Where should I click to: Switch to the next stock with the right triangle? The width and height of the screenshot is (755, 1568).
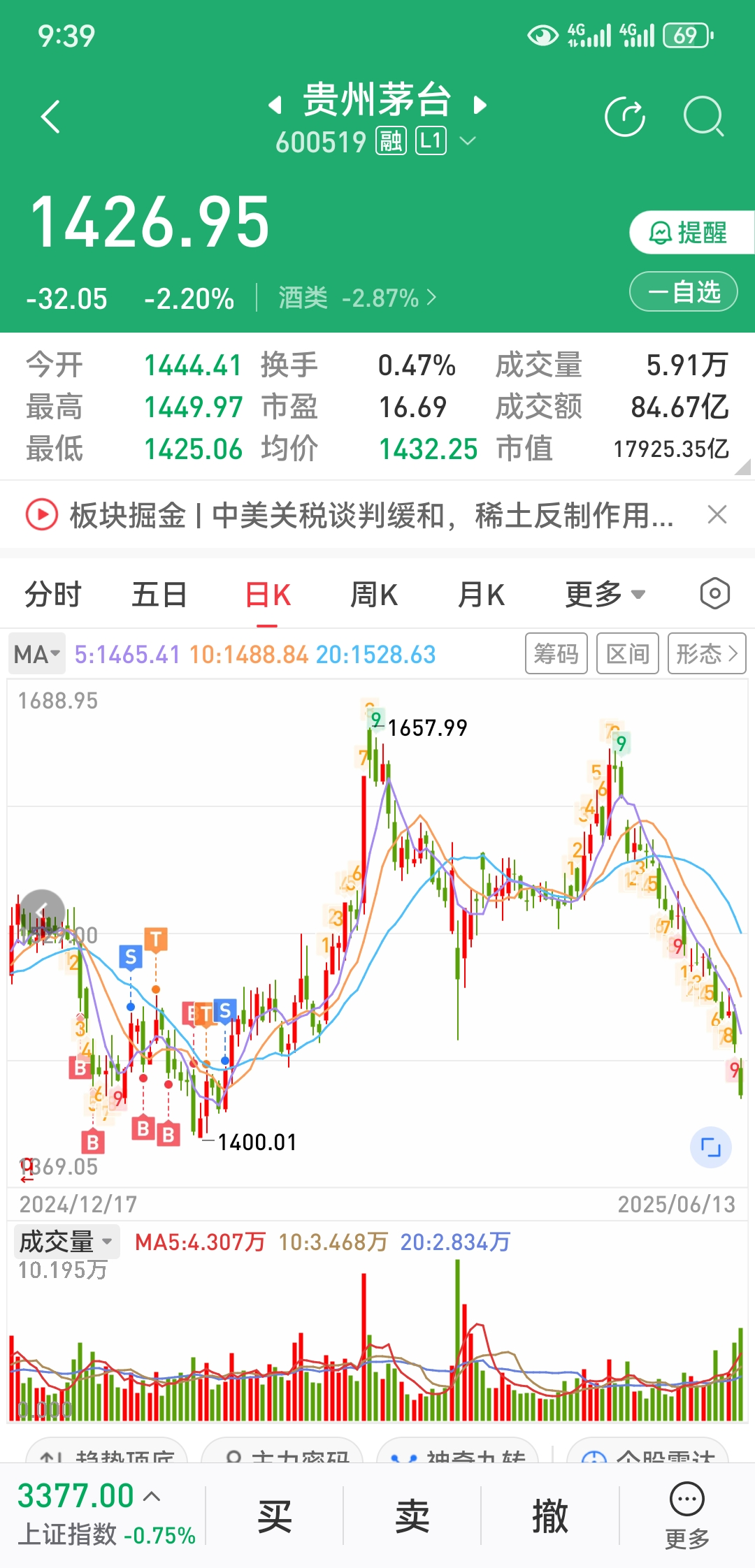coord(480,106)
